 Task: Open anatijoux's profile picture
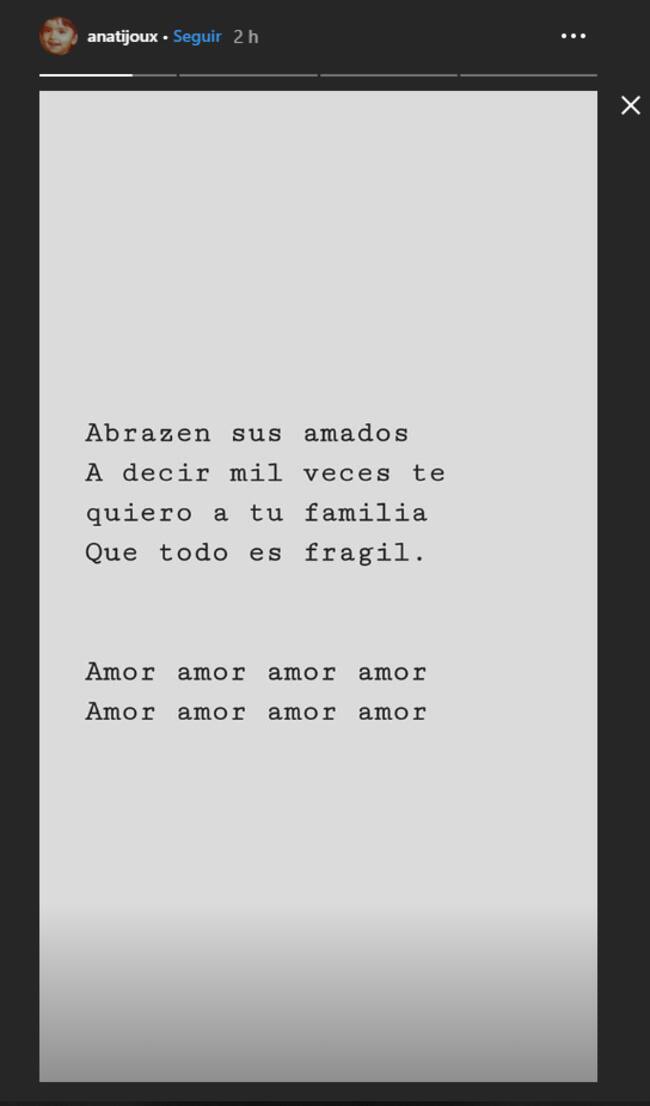(58, 36)
